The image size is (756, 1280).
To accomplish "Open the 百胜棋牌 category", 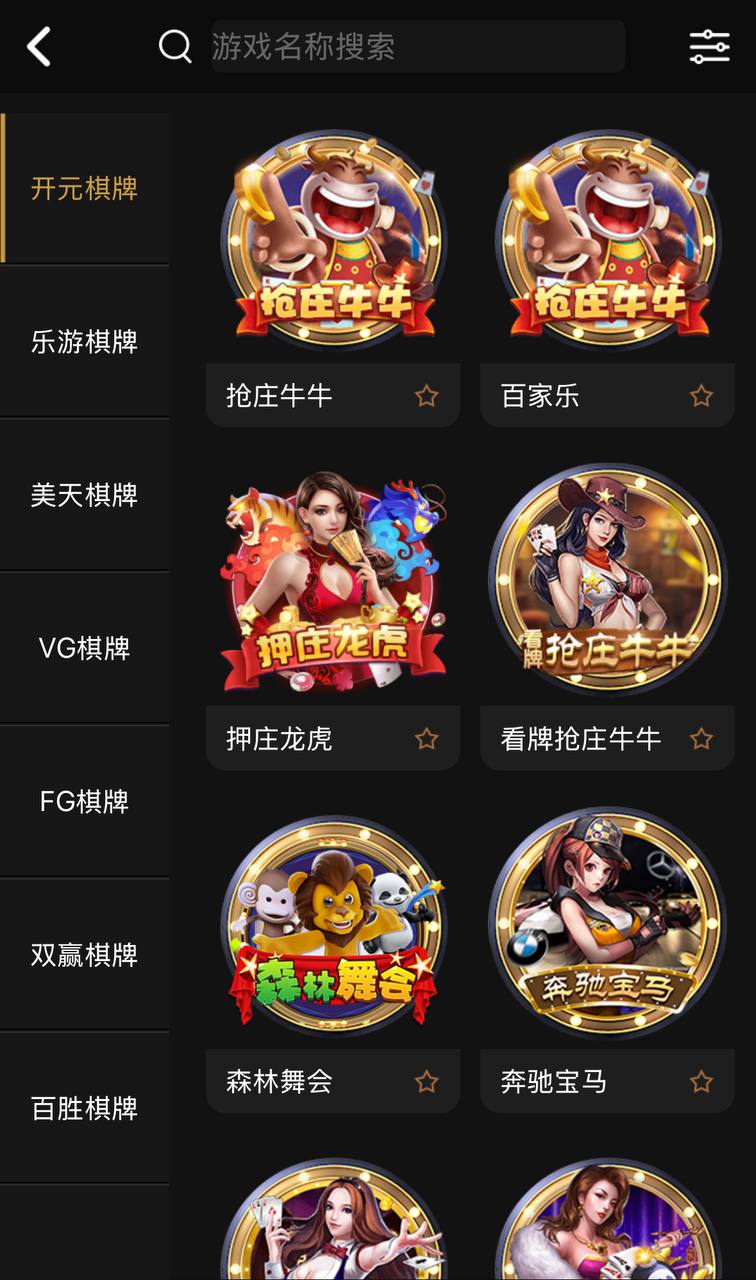I will pyautogui.click(x=84, y=1108).
